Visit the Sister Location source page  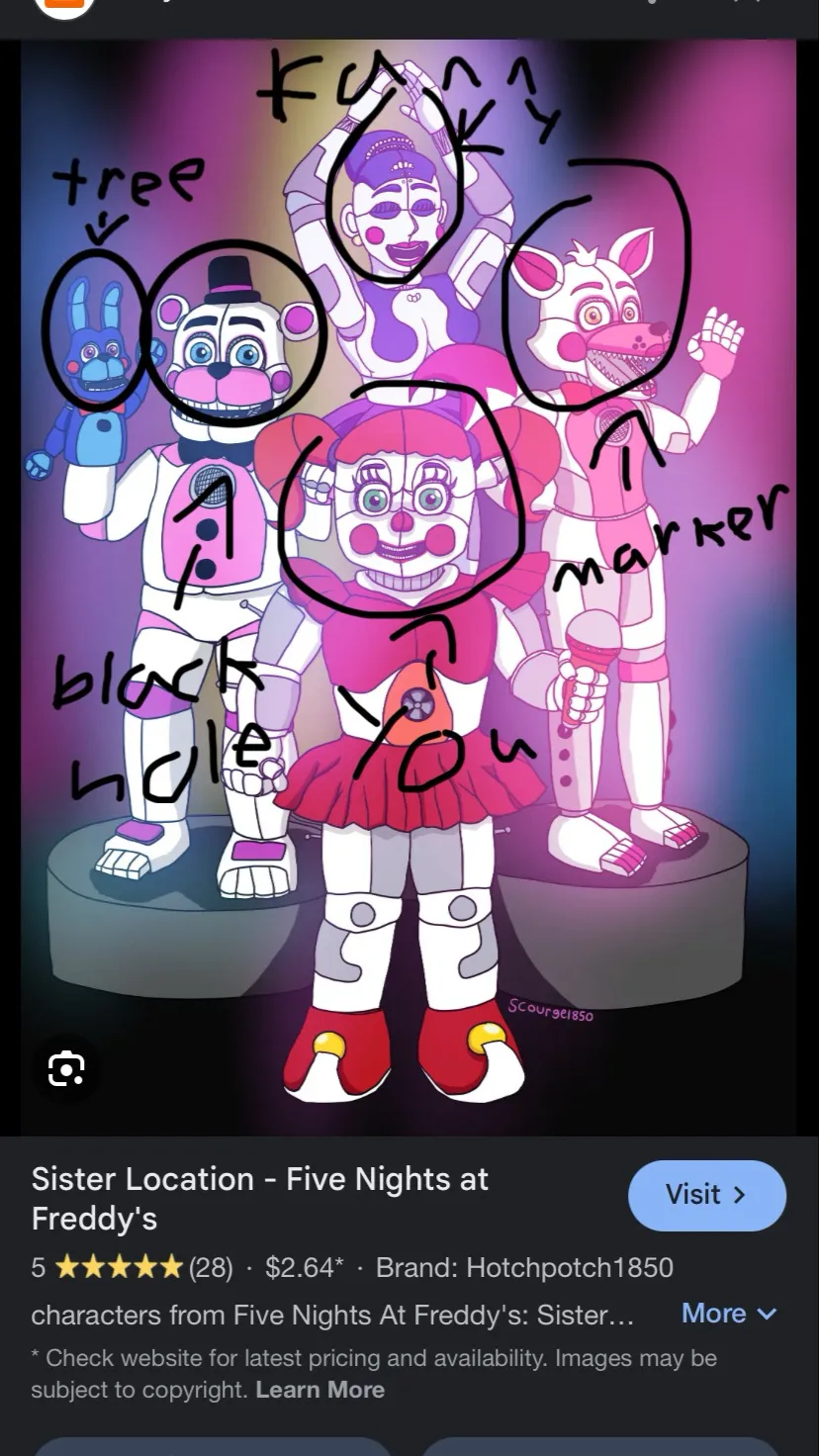(x=706, y=1195)
